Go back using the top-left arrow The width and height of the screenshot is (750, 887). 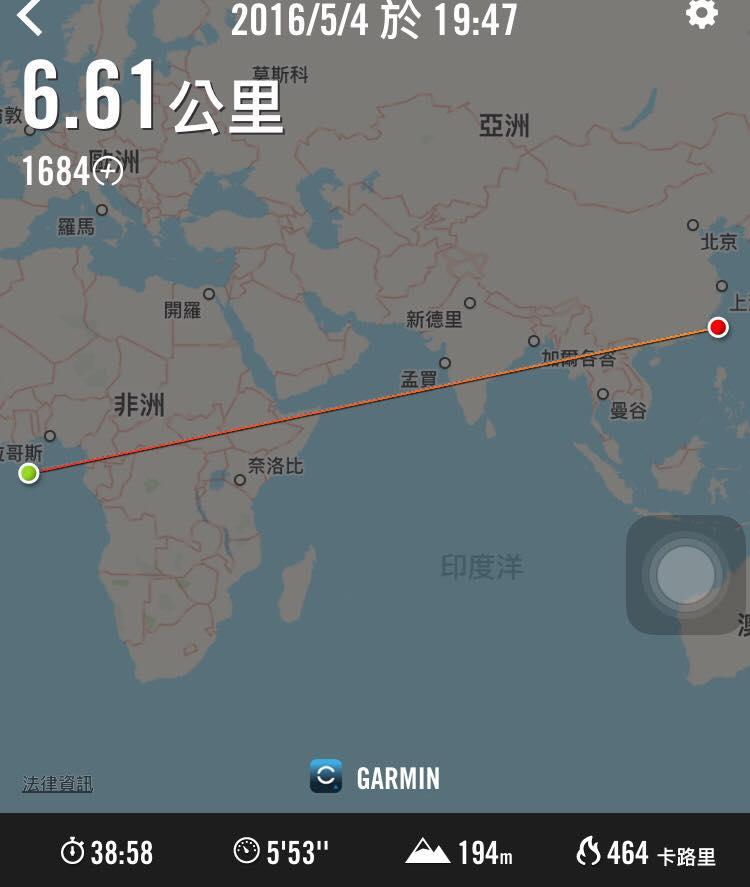point(30,18)
